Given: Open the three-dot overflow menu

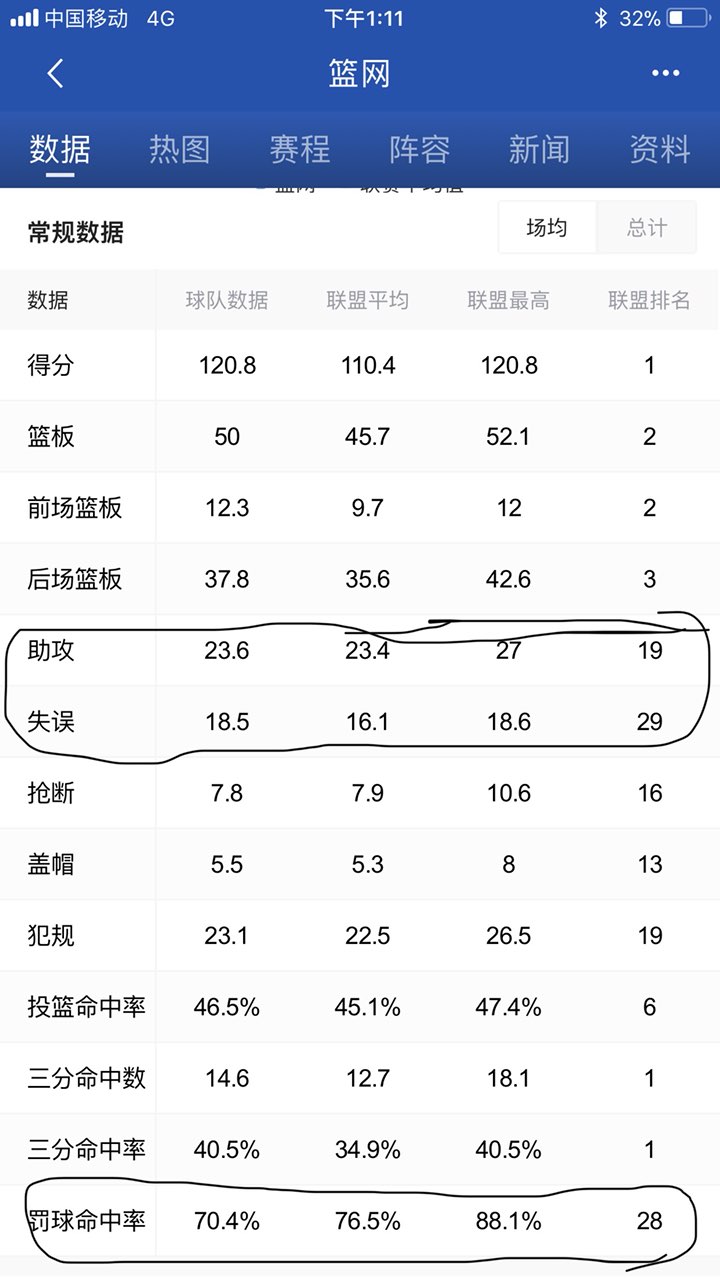Looking at the screenshot, I should click(x=665, y=73).
